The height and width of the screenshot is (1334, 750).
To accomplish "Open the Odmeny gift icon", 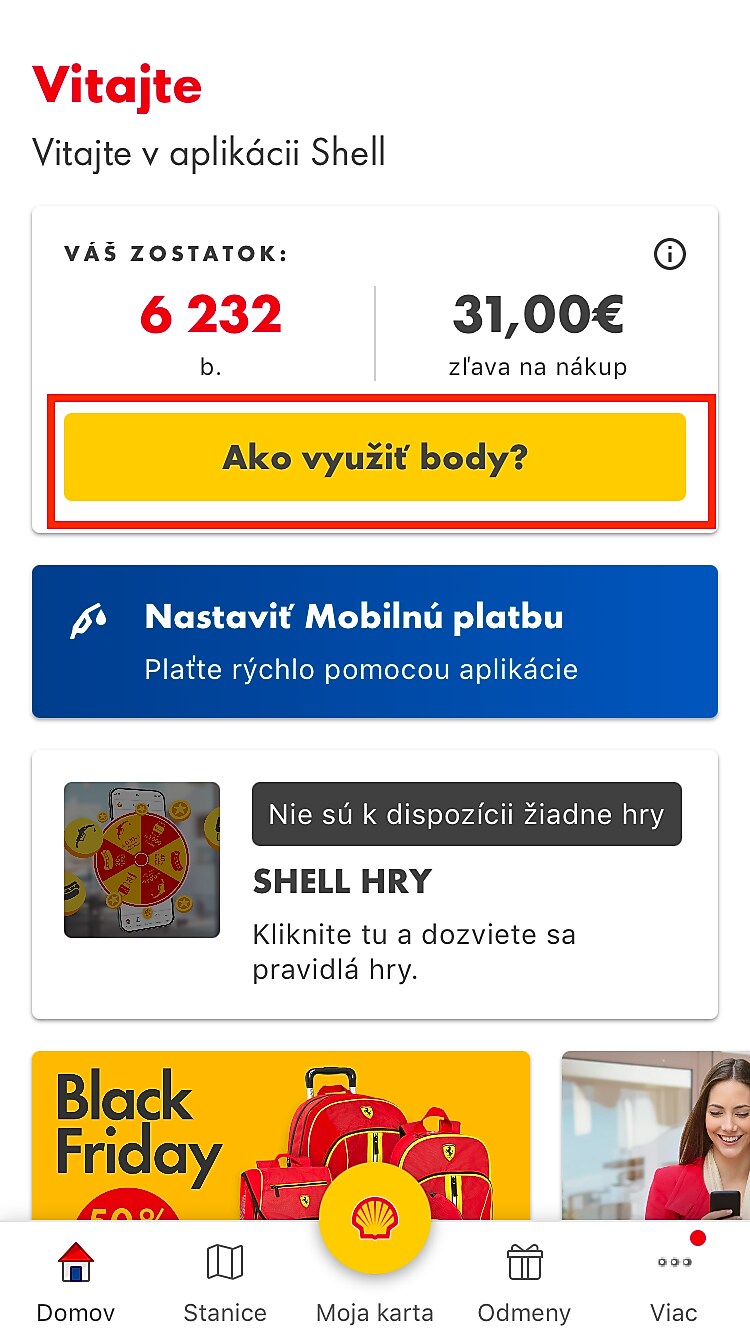I will 524,1263.
